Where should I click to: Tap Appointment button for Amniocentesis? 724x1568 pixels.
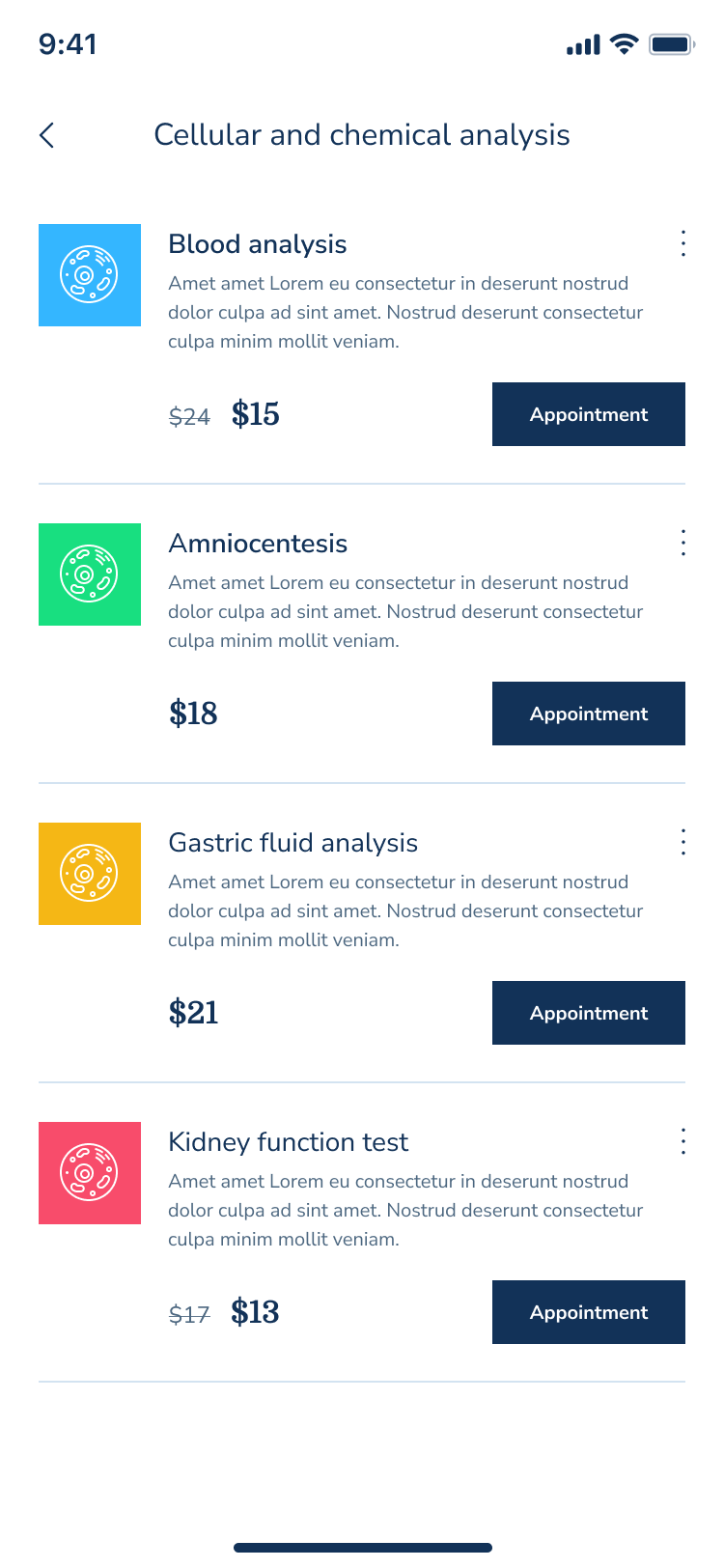[x=588, y=714]
